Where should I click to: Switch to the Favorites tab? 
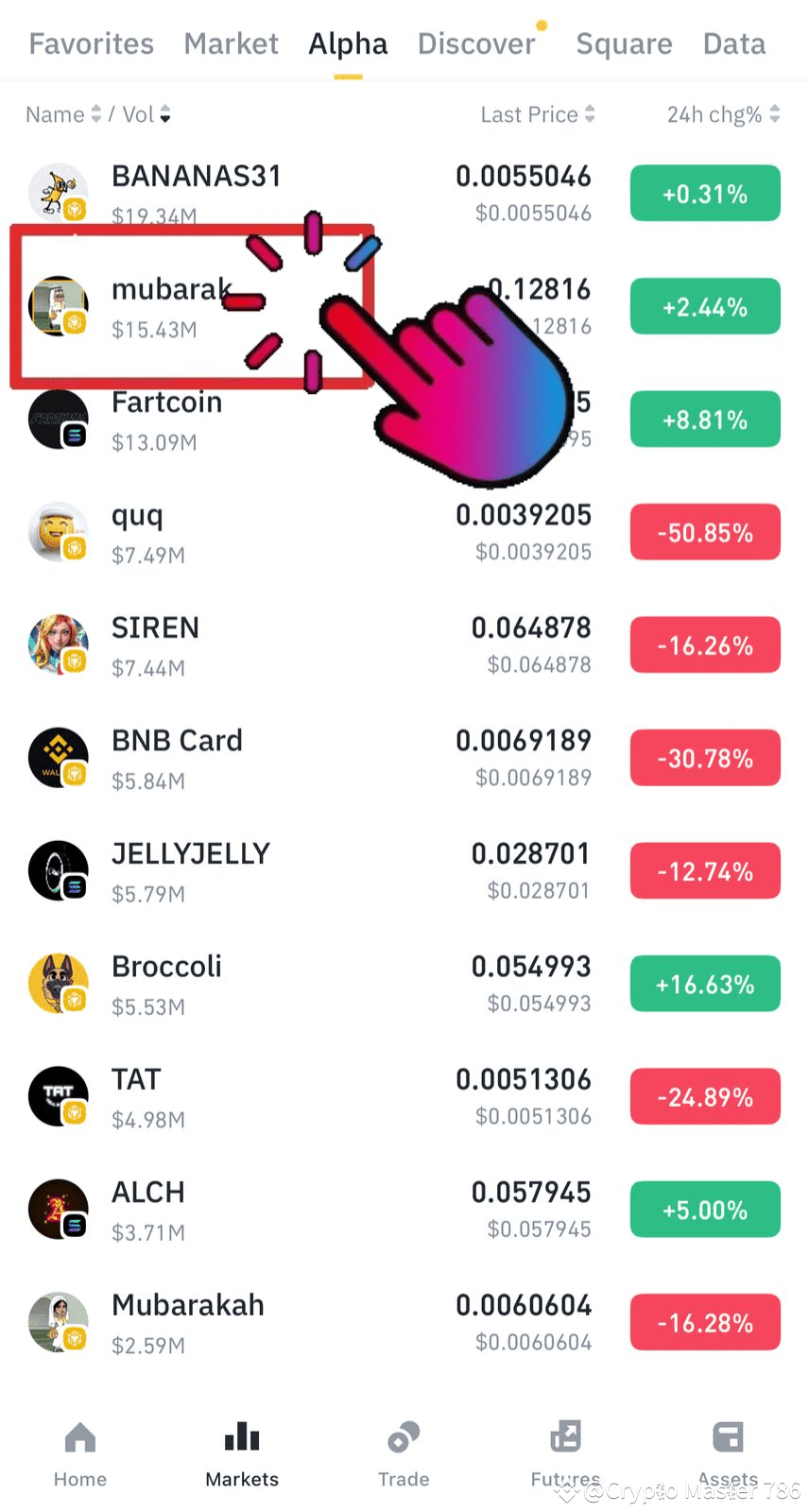click(x=91, y=43)
